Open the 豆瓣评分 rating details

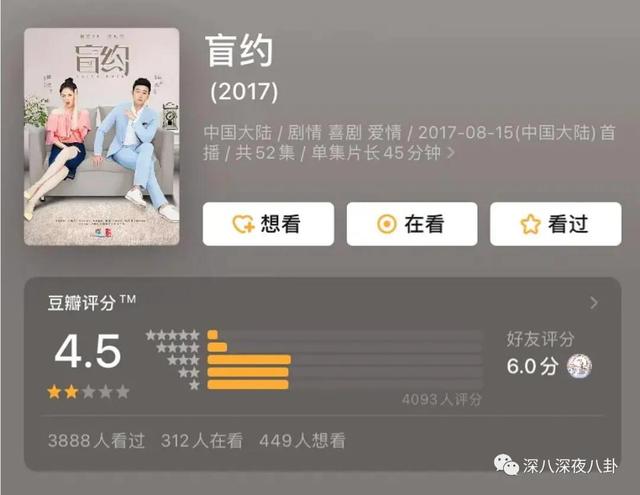pyautogui.click(x=594, y=303)
